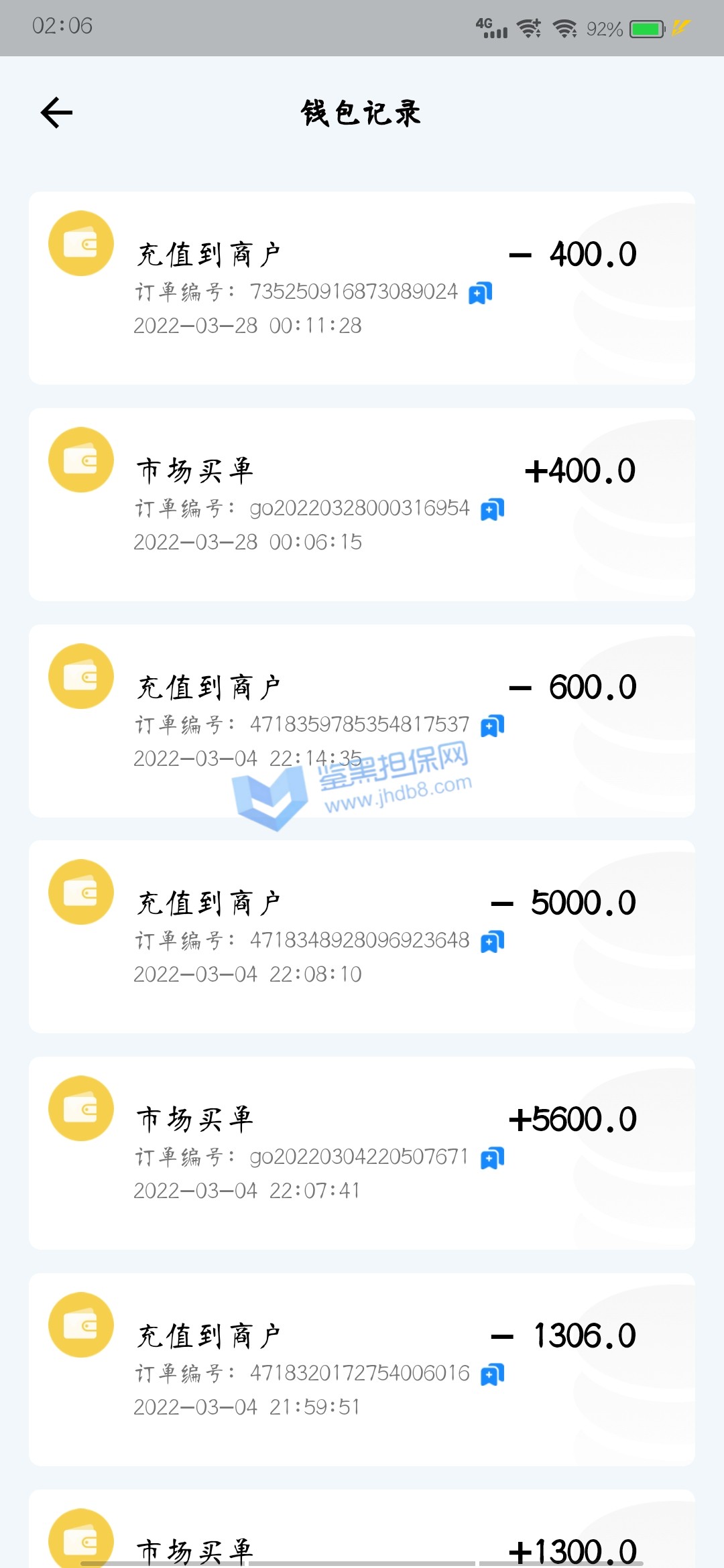
Task: Copy order number 471834892809692​3648
Action: pyautogui.click(x=492, y=941)
